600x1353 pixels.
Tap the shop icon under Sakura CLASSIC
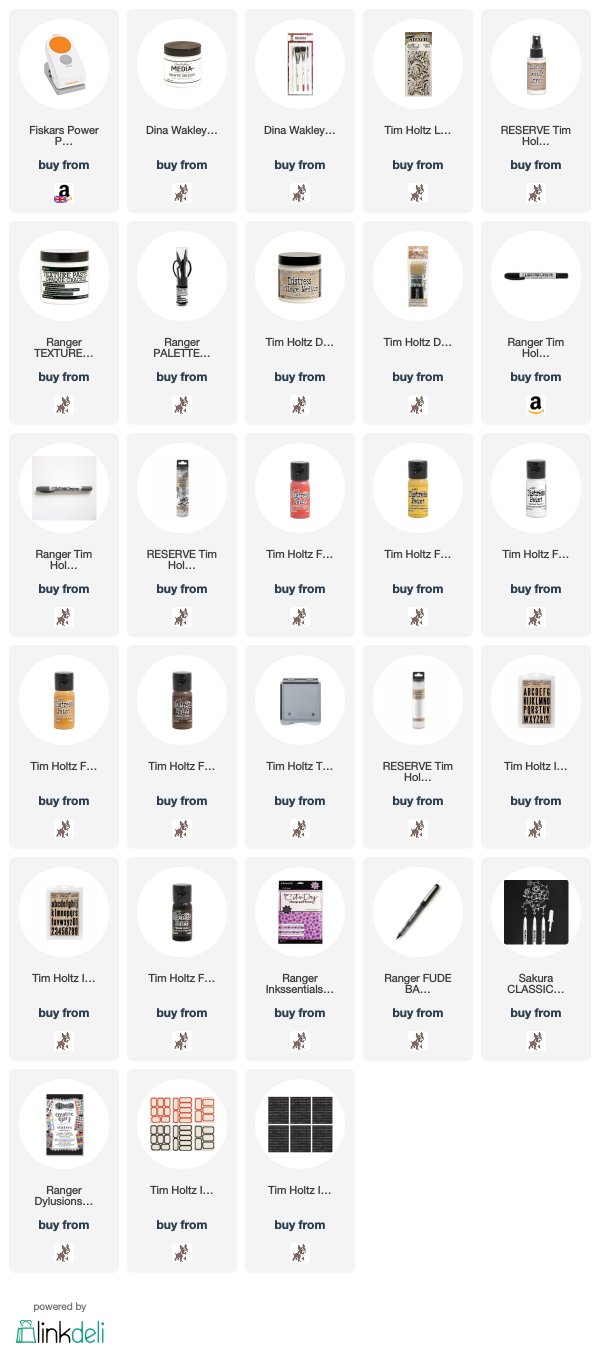(536, 1040)
